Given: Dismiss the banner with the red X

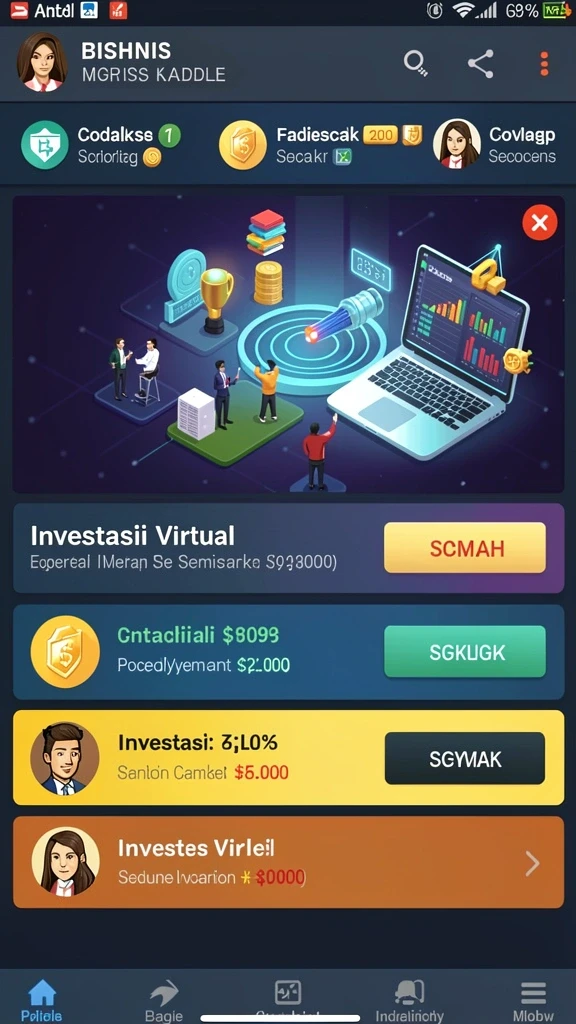Looking at the screenshot, I should 539,223.
